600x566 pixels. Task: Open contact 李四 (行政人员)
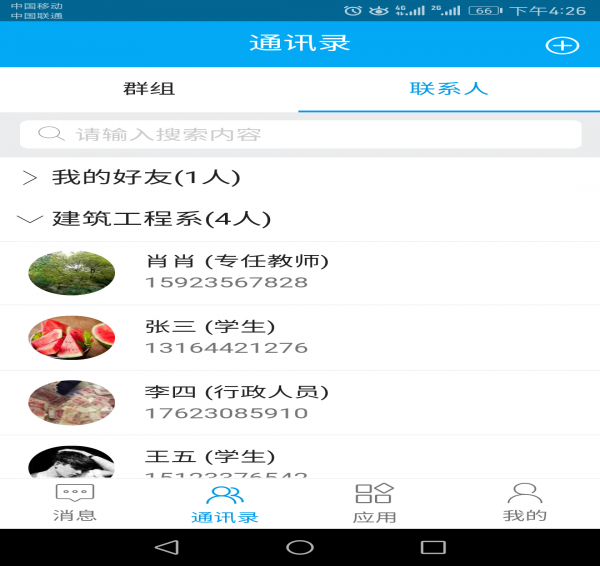237,402
